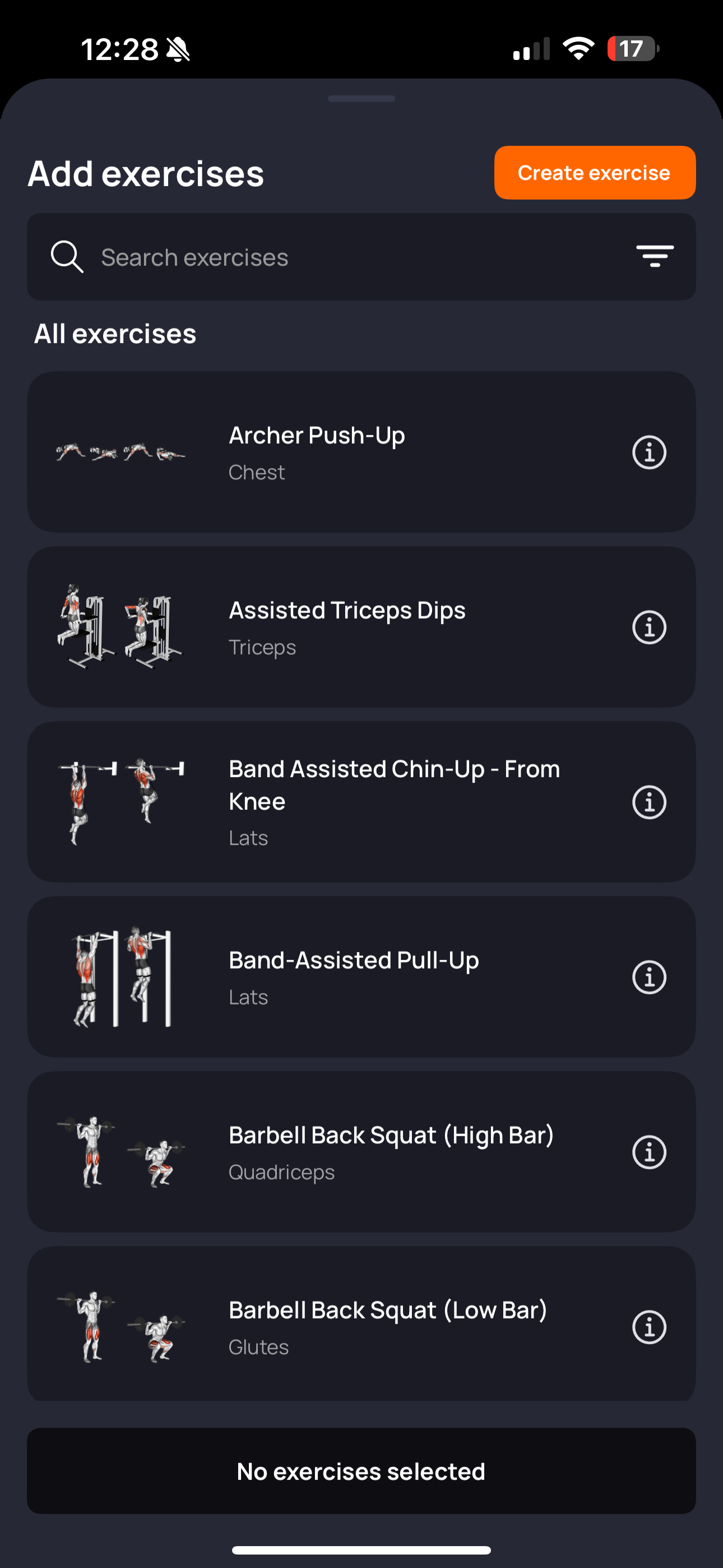This screenshot has height=1568, width=723.
Task: Open info for Barbell Back Squat (High Bar)
Action: point(649,1152)
